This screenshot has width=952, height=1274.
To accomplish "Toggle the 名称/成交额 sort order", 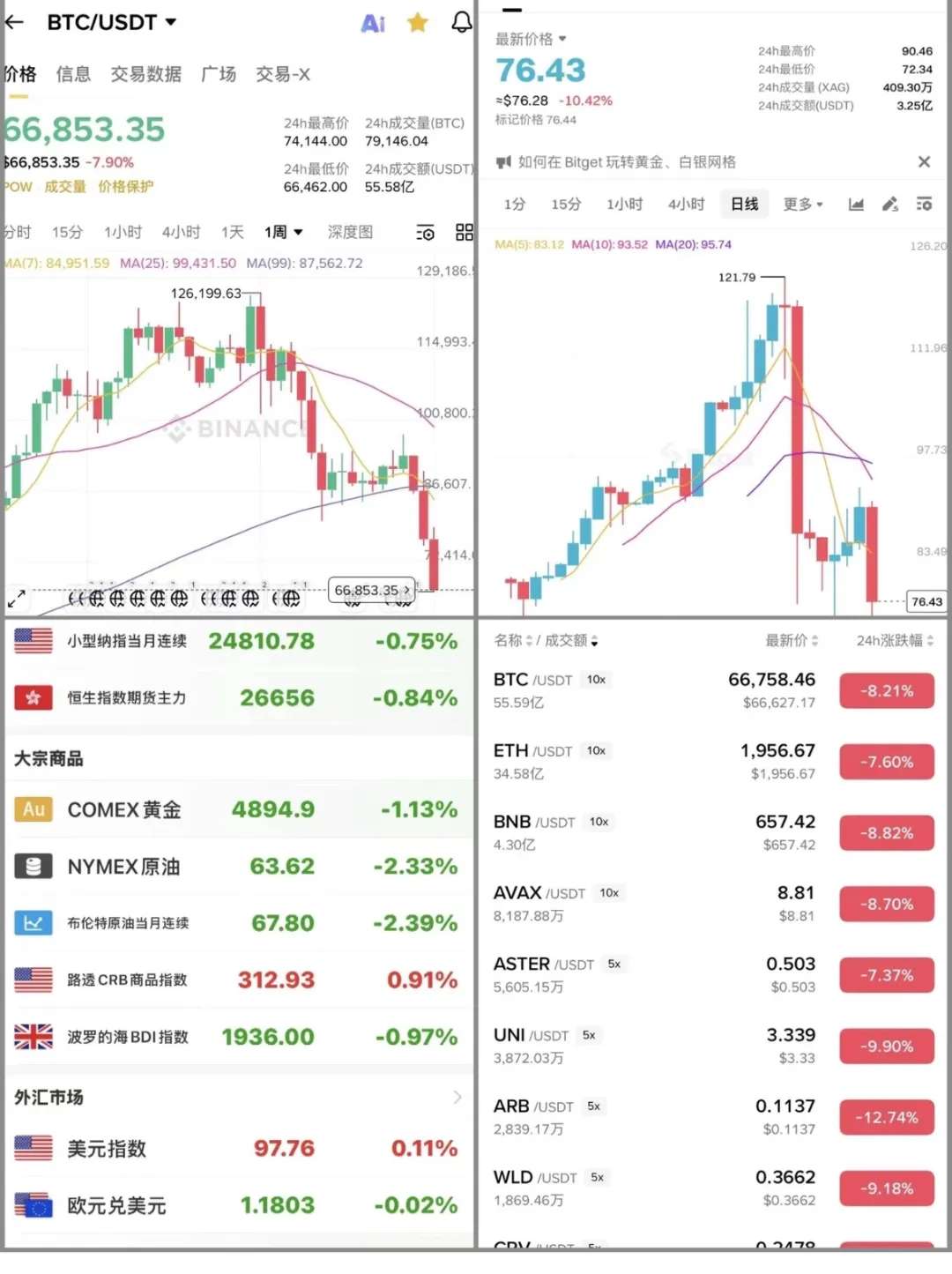I will coord(545,641).
